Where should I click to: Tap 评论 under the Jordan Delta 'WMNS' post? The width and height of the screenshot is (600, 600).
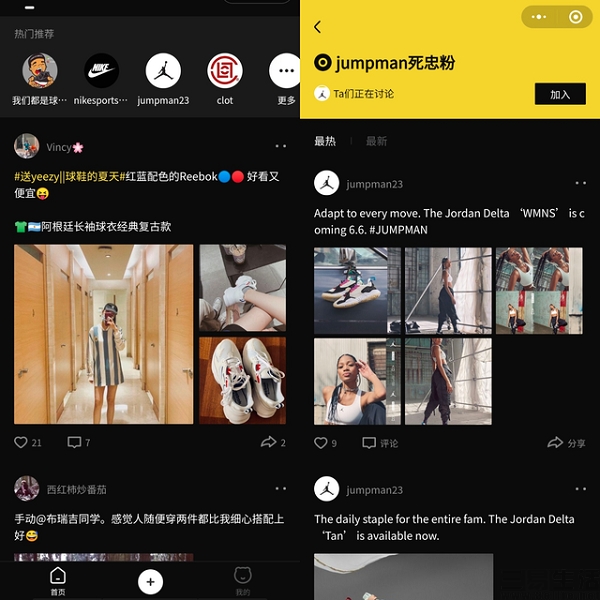(380, 442)
